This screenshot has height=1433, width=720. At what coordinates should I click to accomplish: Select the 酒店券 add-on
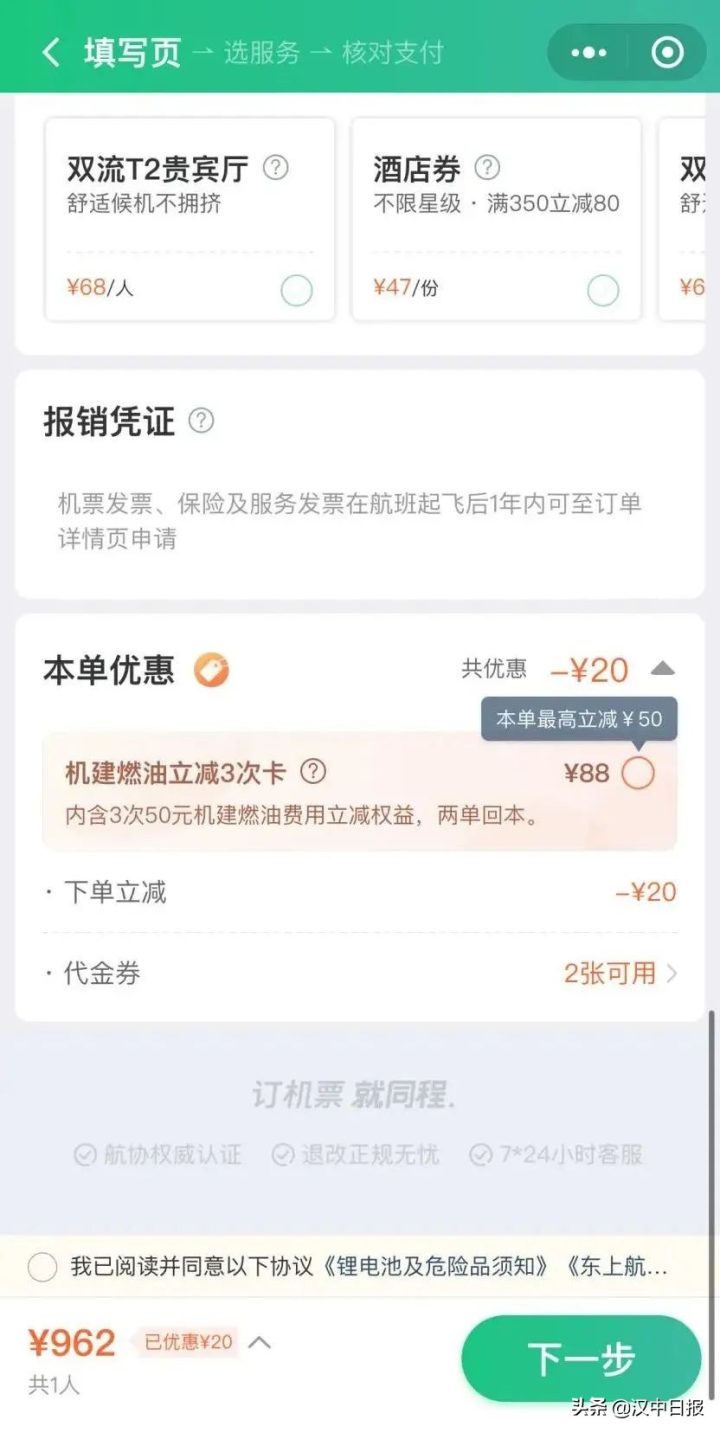coord(602,291)
